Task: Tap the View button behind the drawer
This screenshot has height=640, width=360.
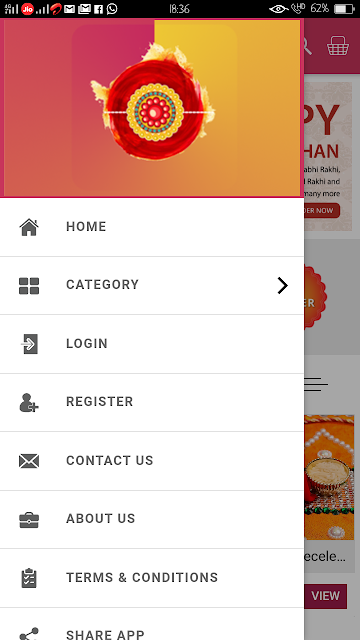Action: (326, 596)
